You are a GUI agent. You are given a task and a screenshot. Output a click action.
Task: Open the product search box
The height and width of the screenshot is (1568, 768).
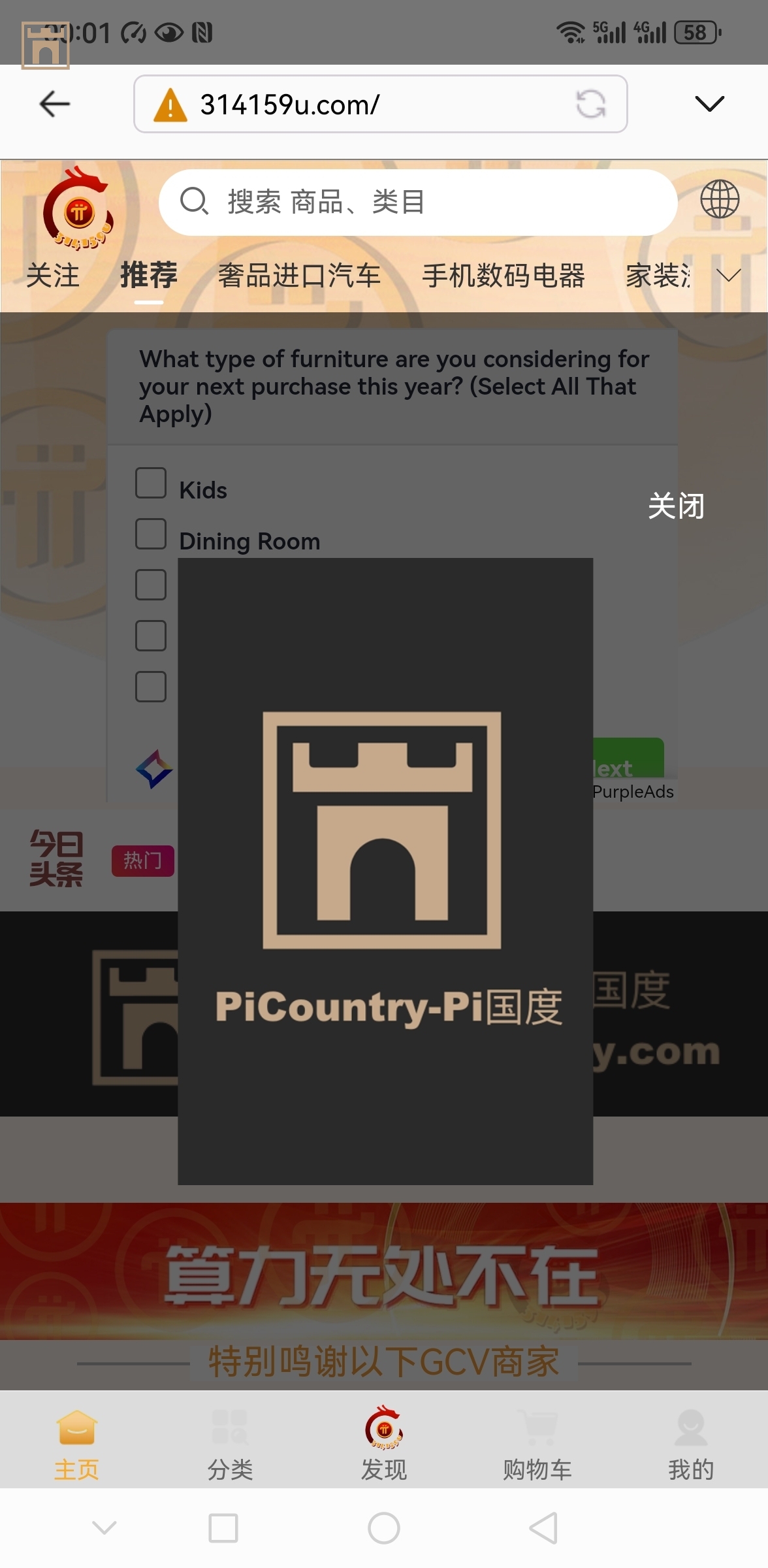point(418,202)
